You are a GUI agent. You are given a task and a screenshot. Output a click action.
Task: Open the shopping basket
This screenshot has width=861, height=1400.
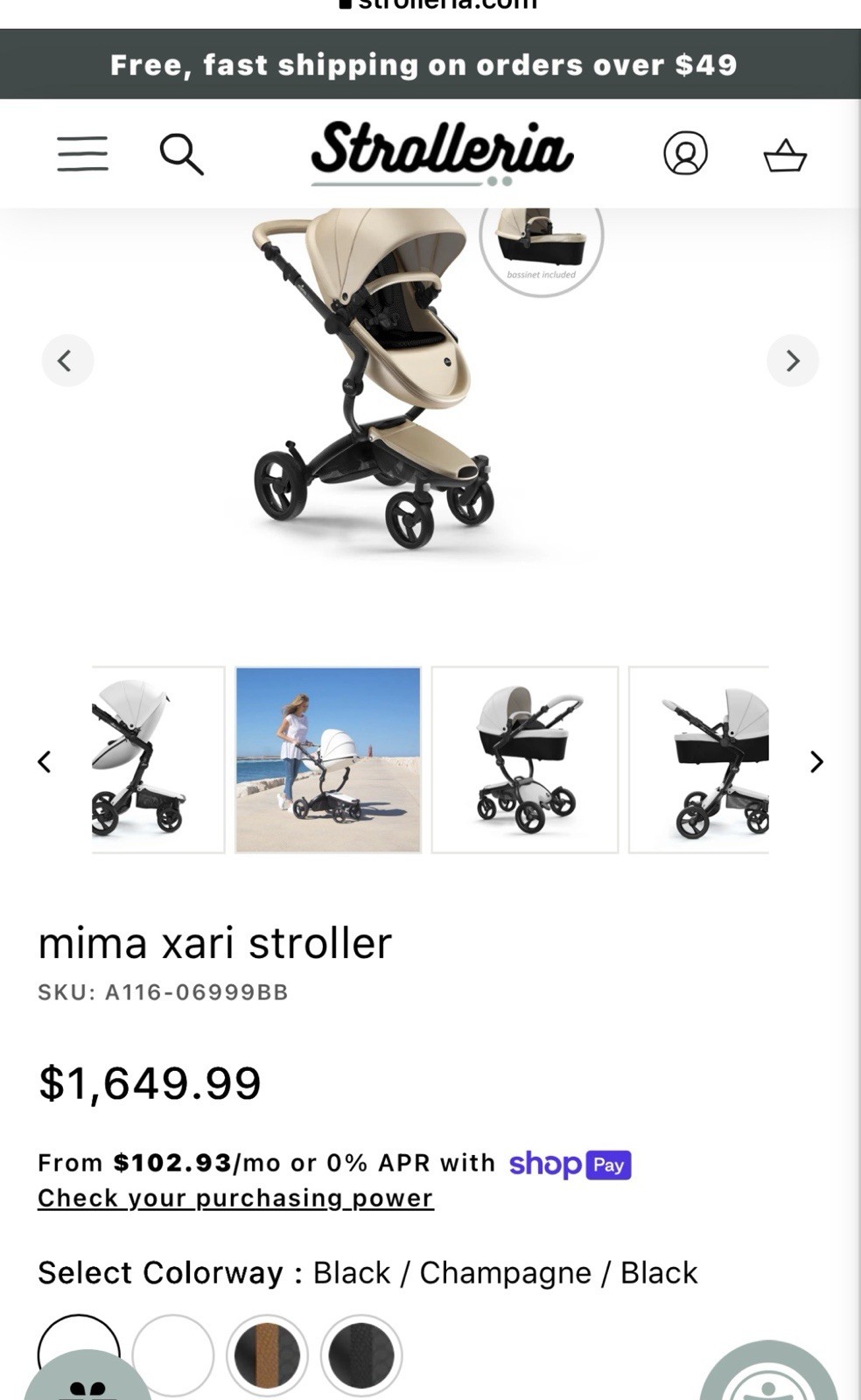click(x=785, y=156)
